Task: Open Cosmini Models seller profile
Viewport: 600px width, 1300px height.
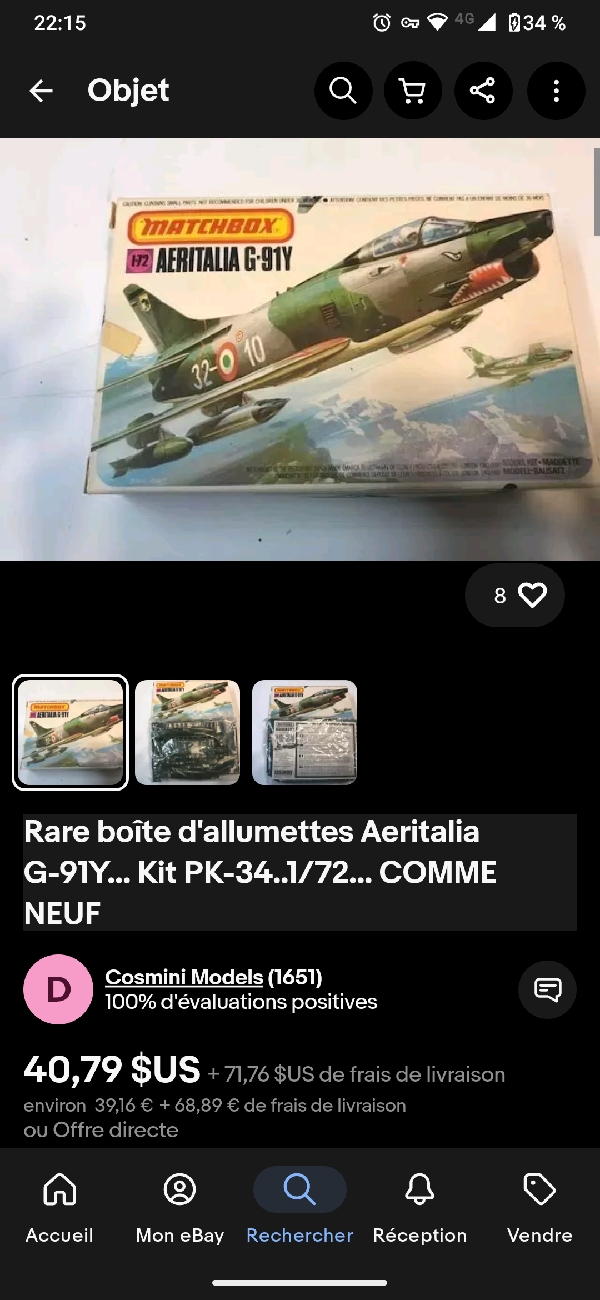Action: [184, 977]
